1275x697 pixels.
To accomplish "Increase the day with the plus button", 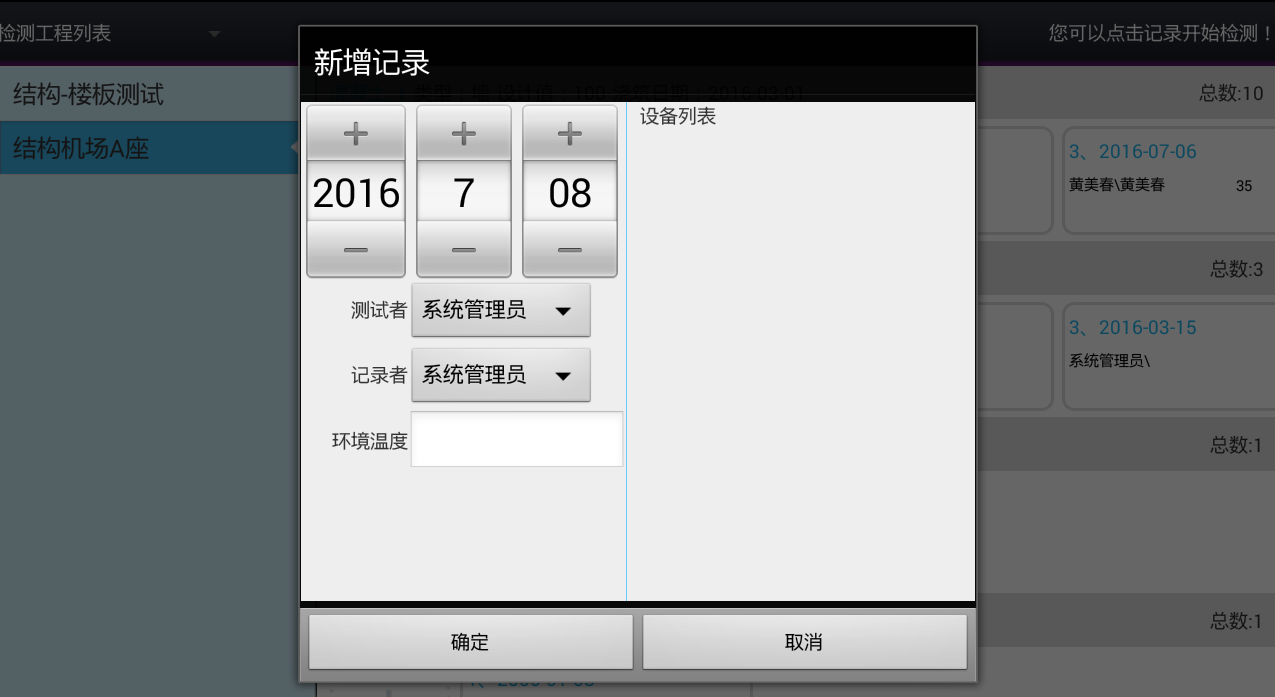I will (570, 133).
